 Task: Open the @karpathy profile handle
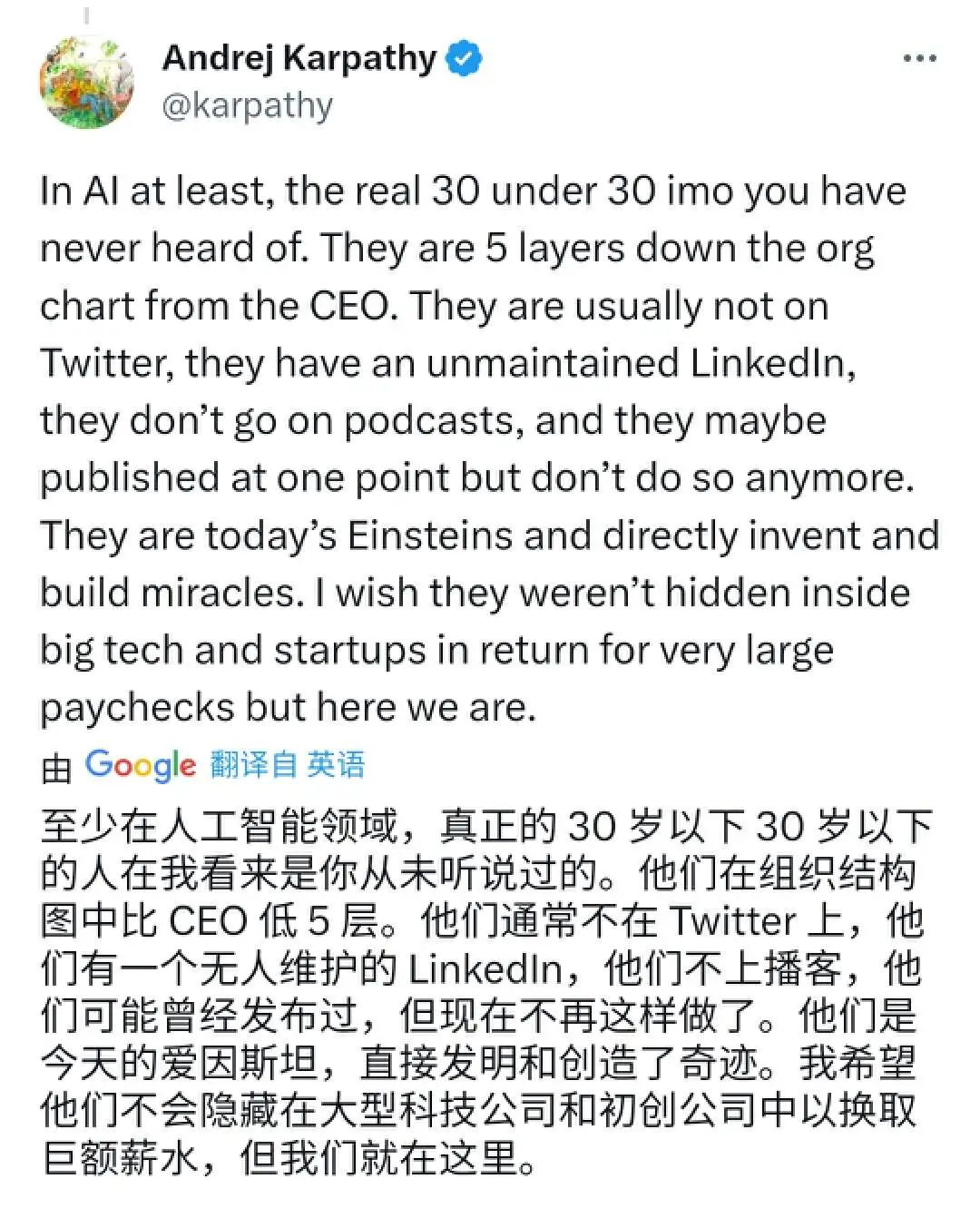[247, 107]
